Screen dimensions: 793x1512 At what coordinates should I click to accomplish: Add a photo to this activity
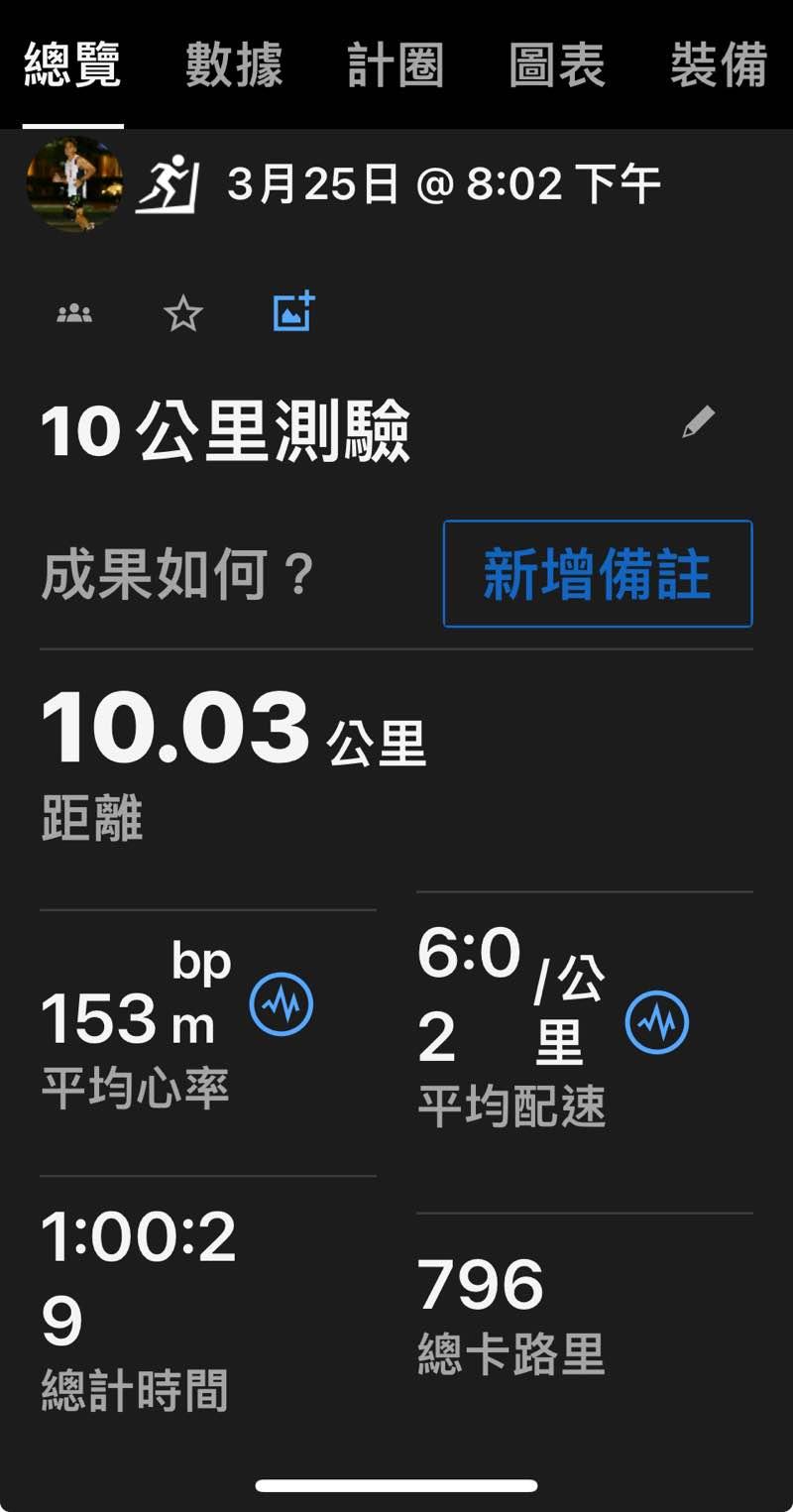tap(293, 312)
